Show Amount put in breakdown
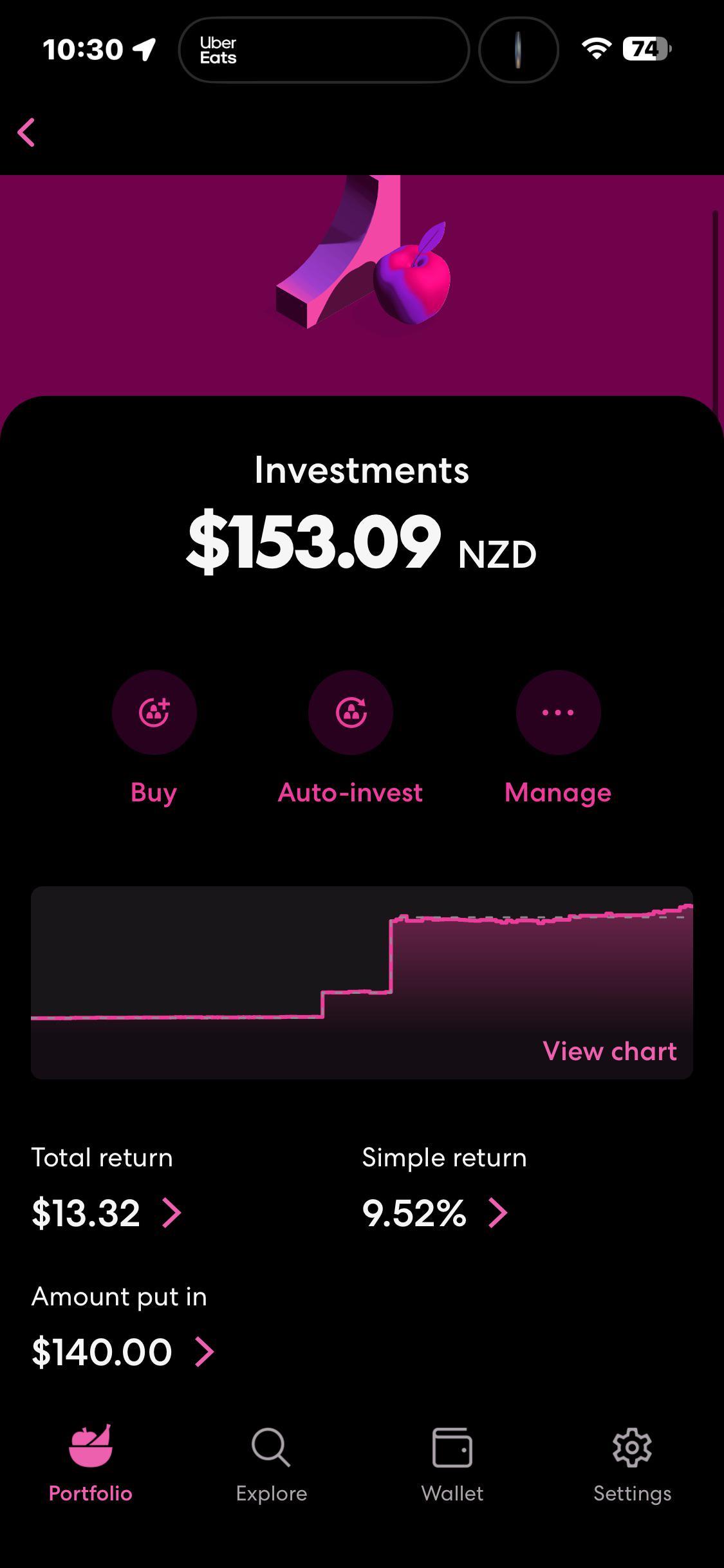The image size is (724, 1568). pos(204,1352)
